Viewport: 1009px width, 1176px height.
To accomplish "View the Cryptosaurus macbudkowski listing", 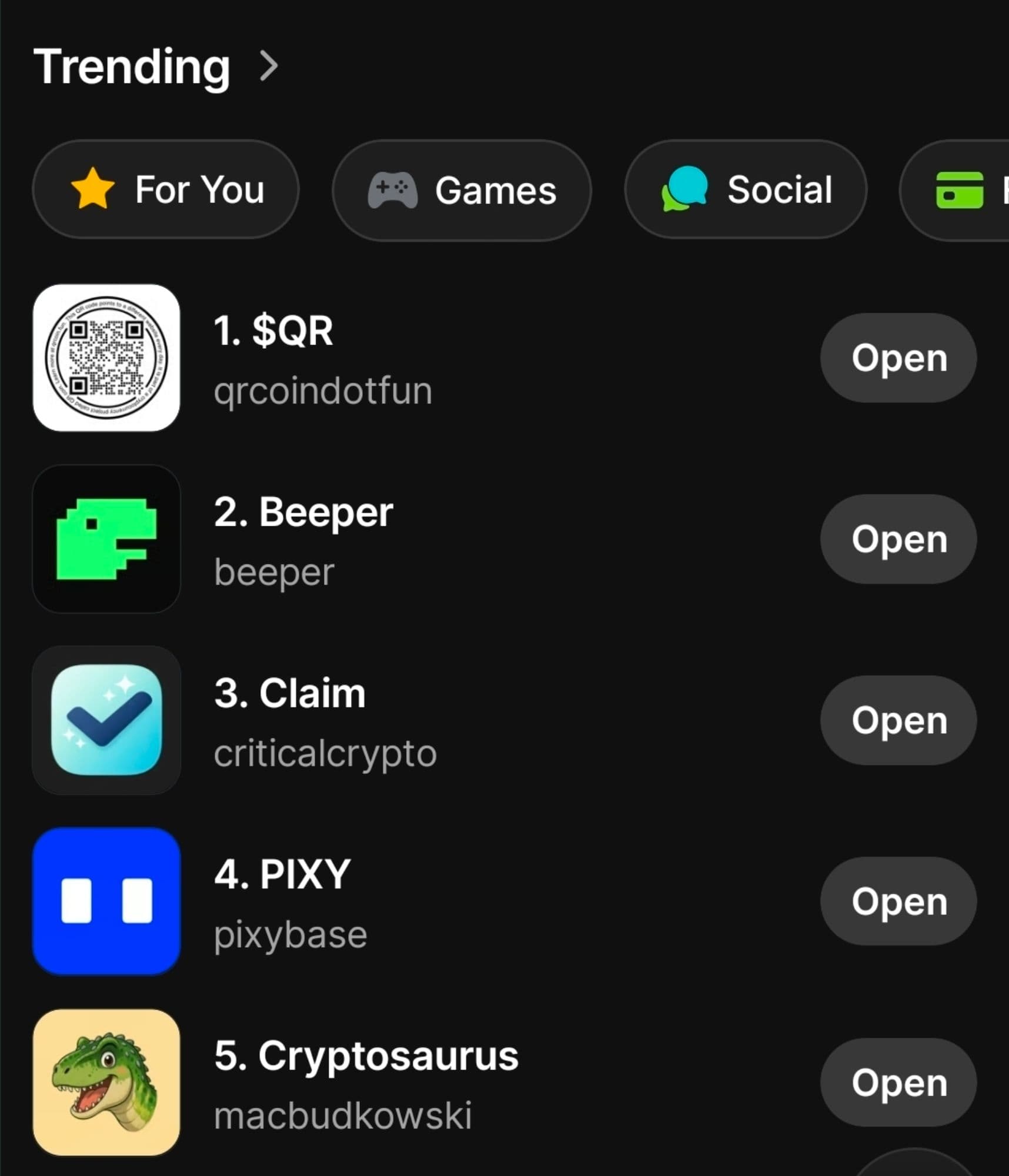I will 365,1083.
